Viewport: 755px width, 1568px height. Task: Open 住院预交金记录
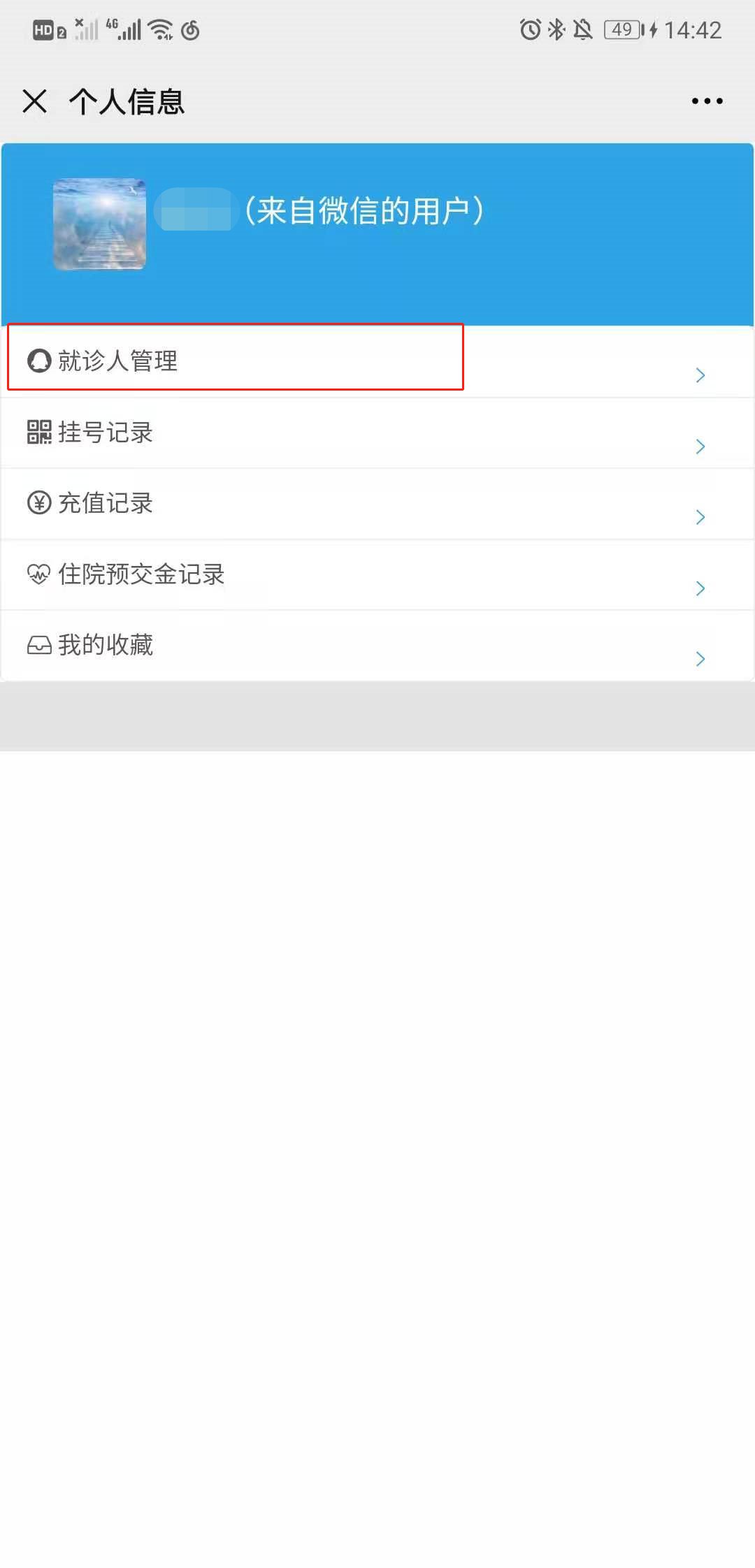pos(140,574)
